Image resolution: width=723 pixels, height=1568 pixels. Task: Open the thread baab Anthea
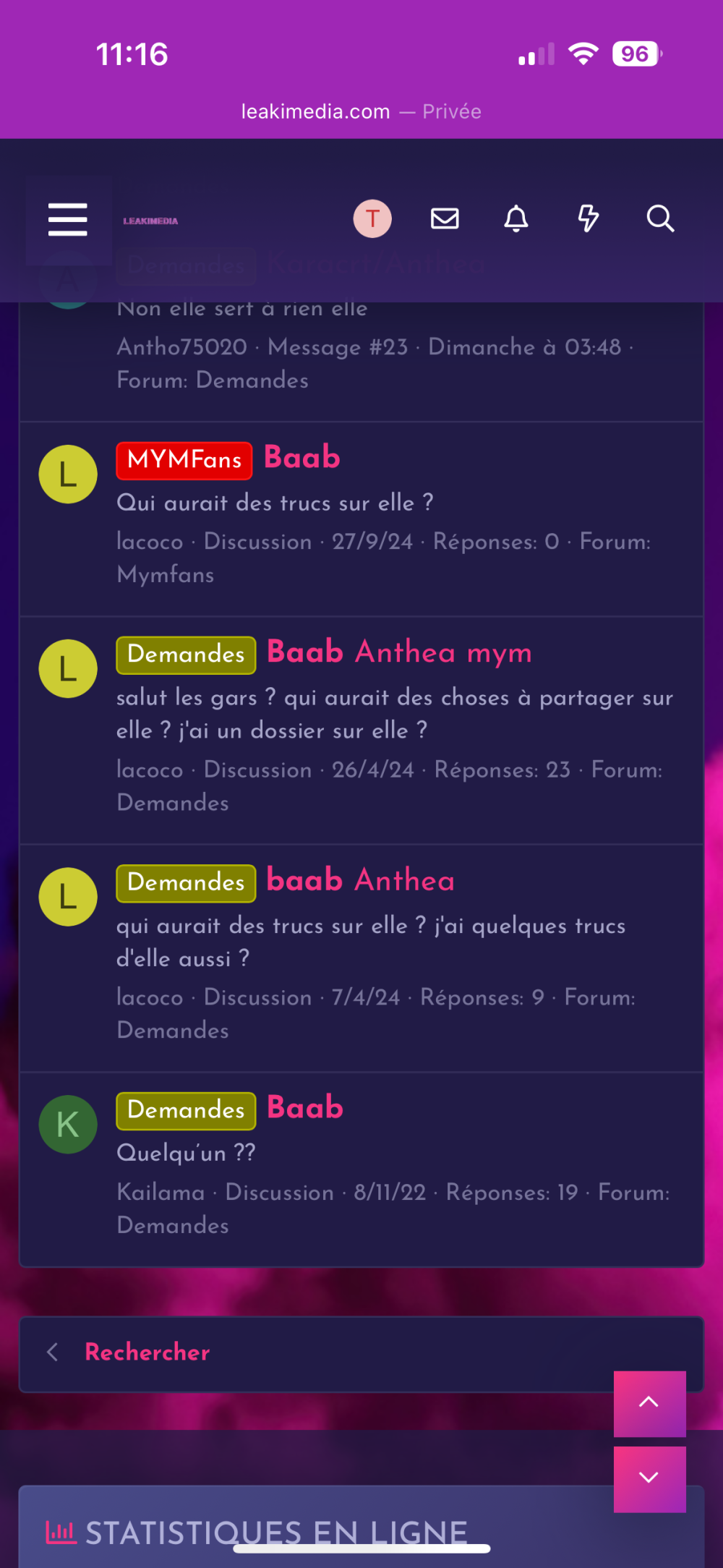click(x=360, y=881)
